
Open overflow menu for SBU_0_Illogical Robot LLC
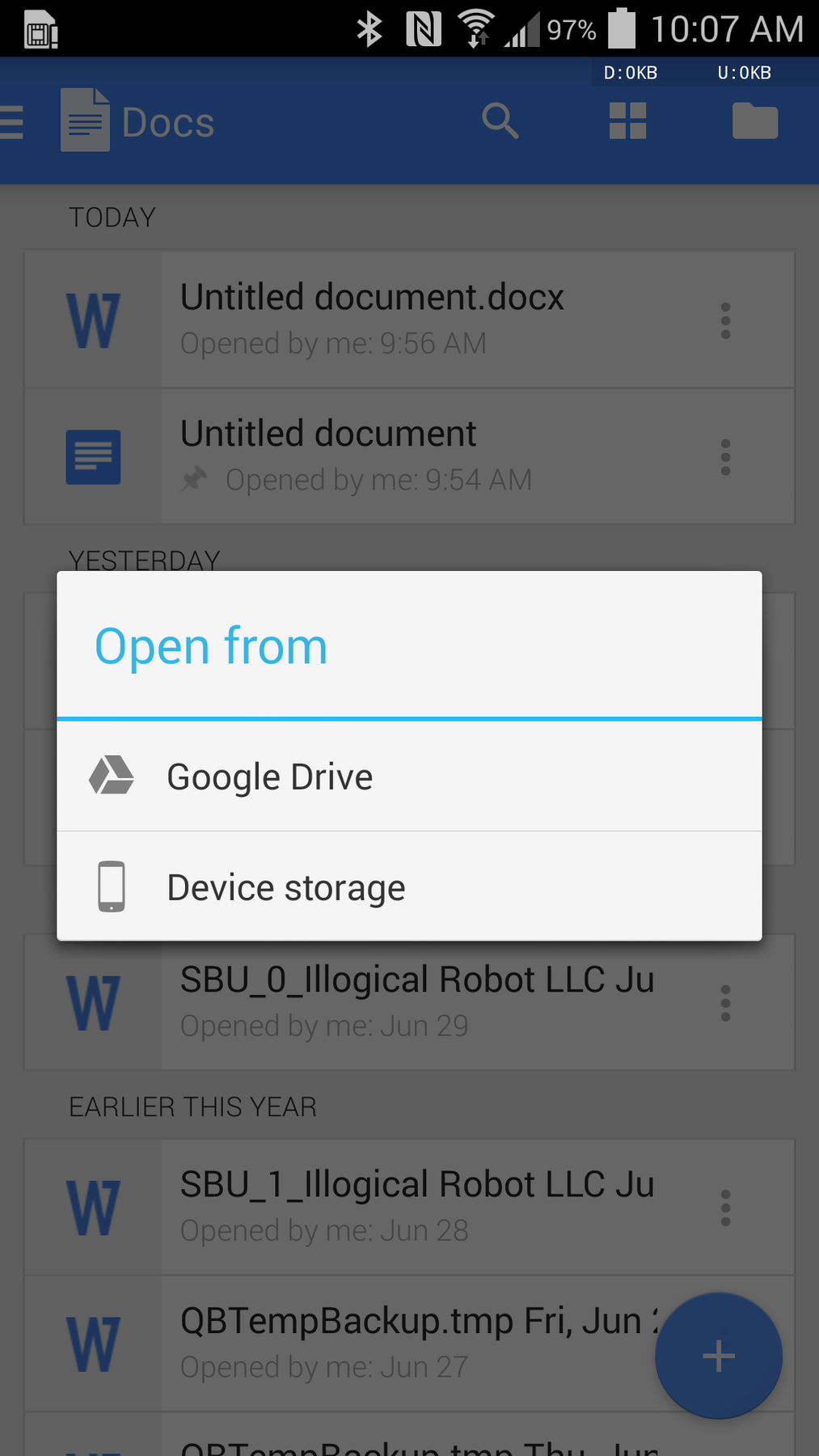(725, 1003)
